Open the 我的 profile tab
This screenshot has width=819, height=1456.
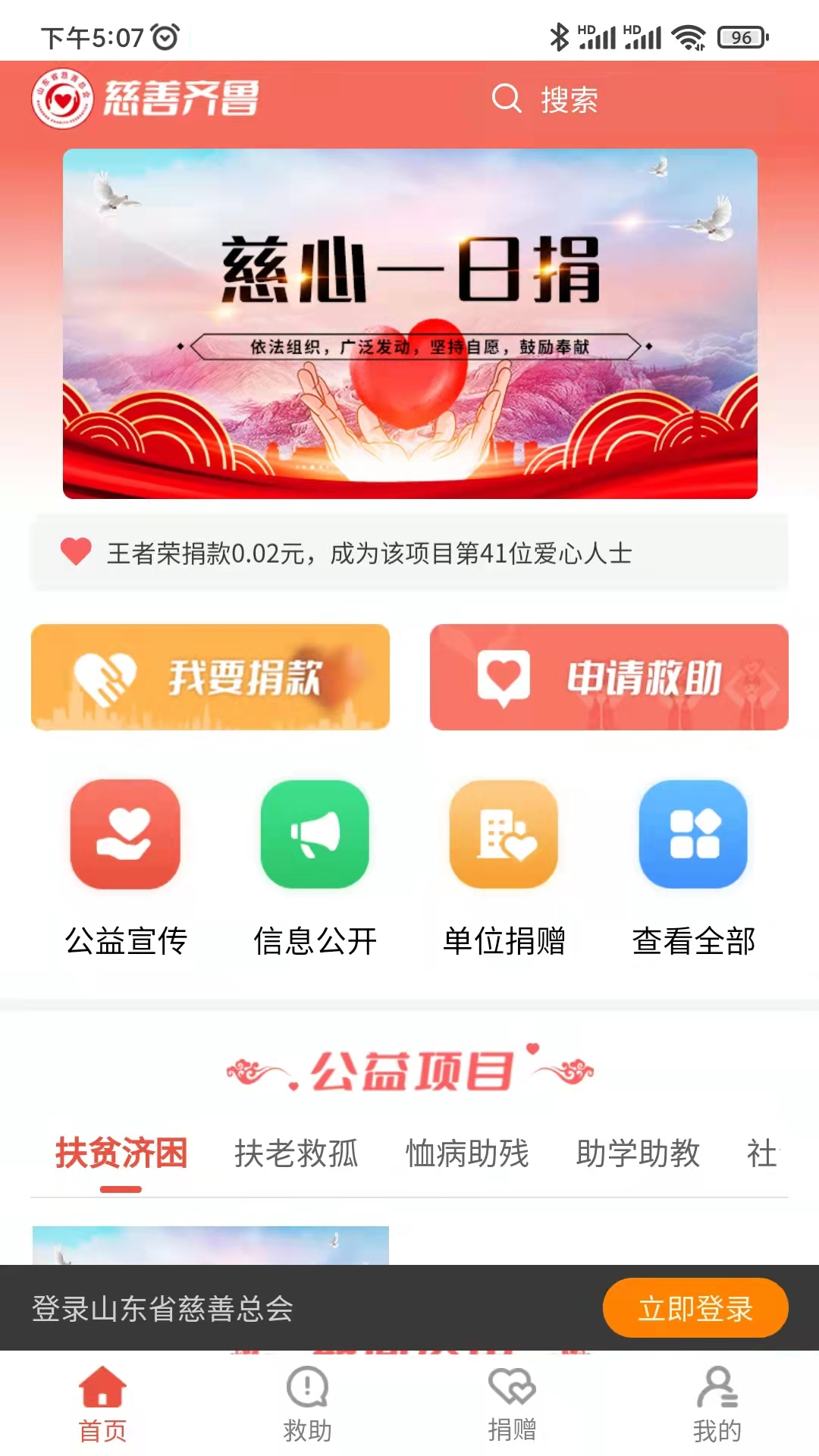pyautogui.click(x=717, y=1404)
